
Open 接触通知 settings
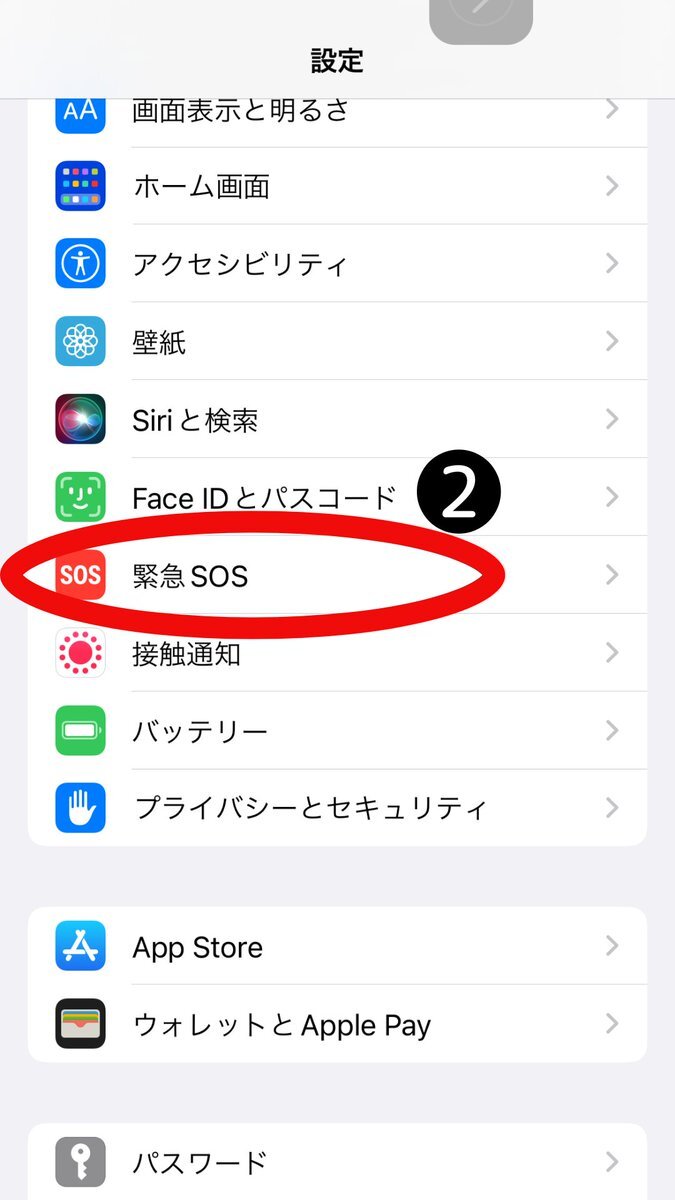click(x=338, y=654)
